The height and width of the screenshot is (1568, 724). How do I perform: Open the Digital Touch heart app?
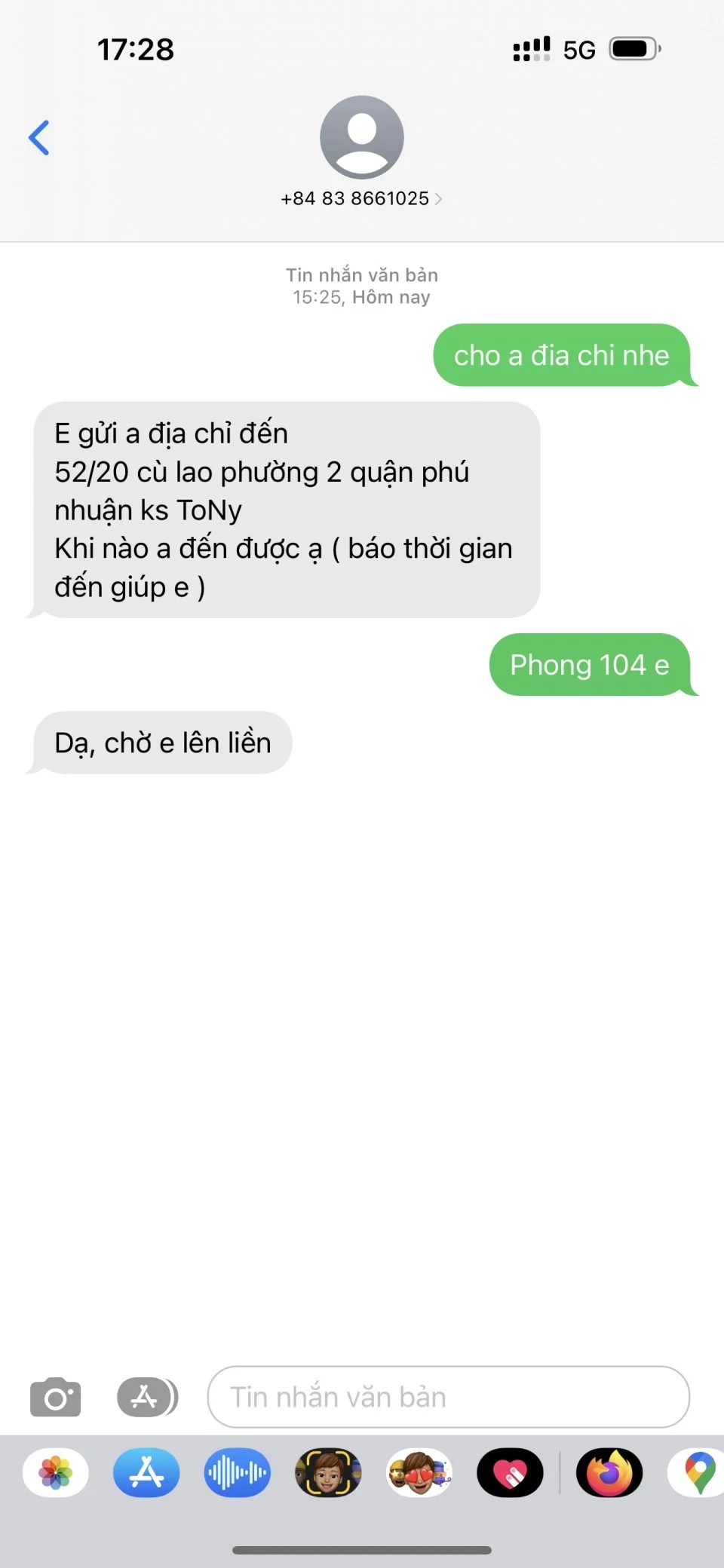(x=510, y=1472)
